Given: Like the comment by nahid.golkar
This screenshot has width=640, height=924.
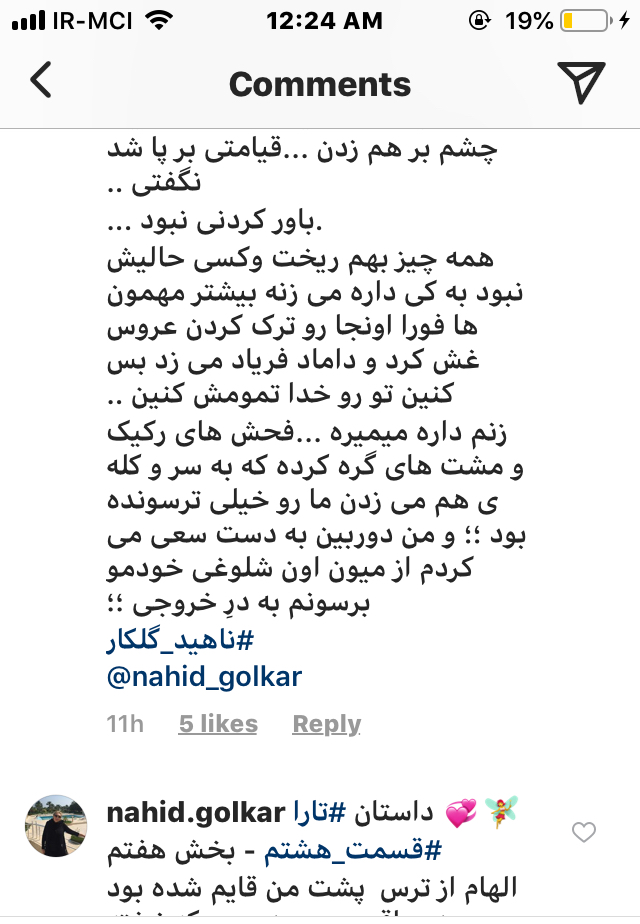Looking at the screenshot, I should pyautogui.click(x=583, y=832).
